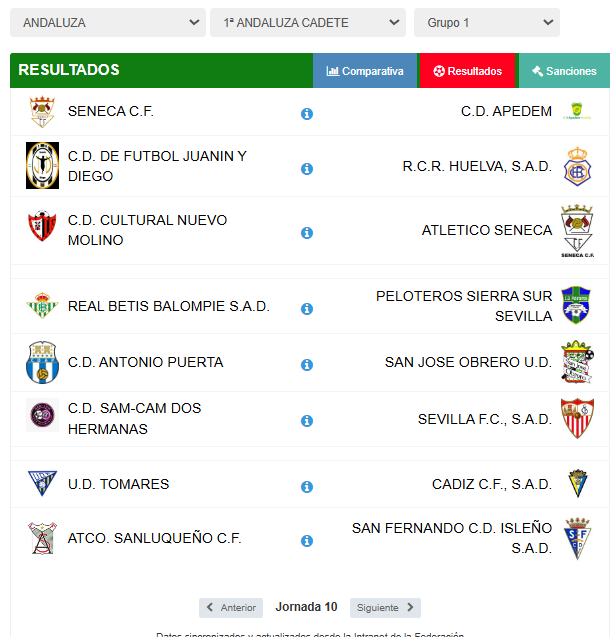Screen dimensions: 616x637
Task: Open info for U.D. Tomares vs Cadiz C.F.
Action: 307,487
